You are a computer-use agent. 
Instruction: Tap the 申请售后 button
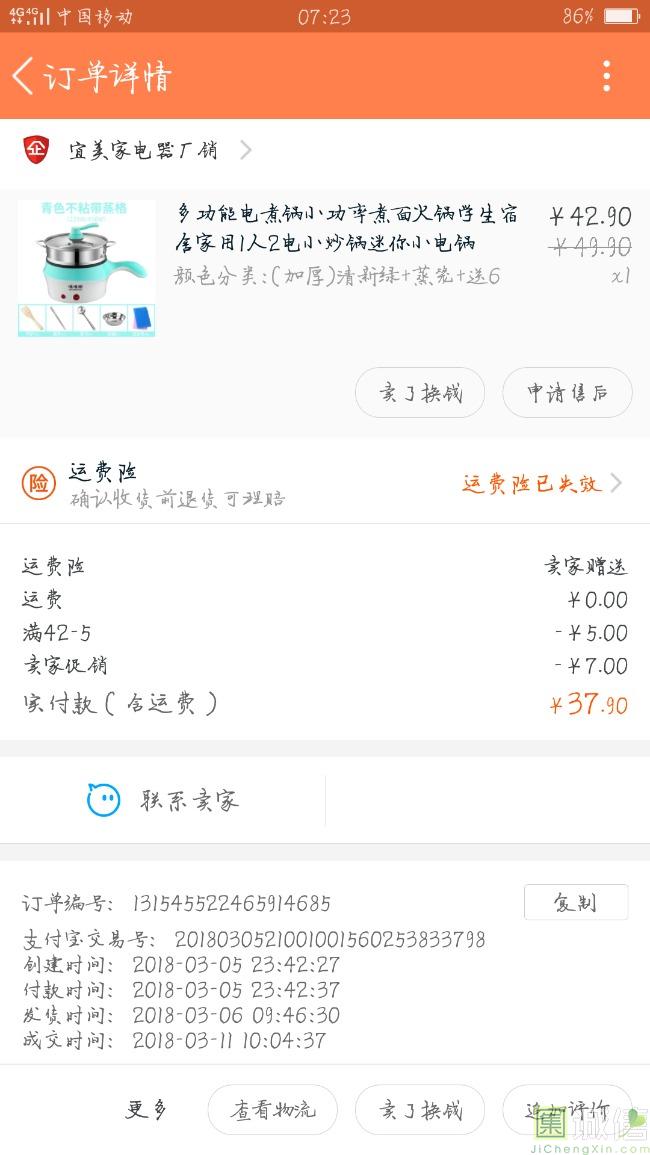(567, 393)
